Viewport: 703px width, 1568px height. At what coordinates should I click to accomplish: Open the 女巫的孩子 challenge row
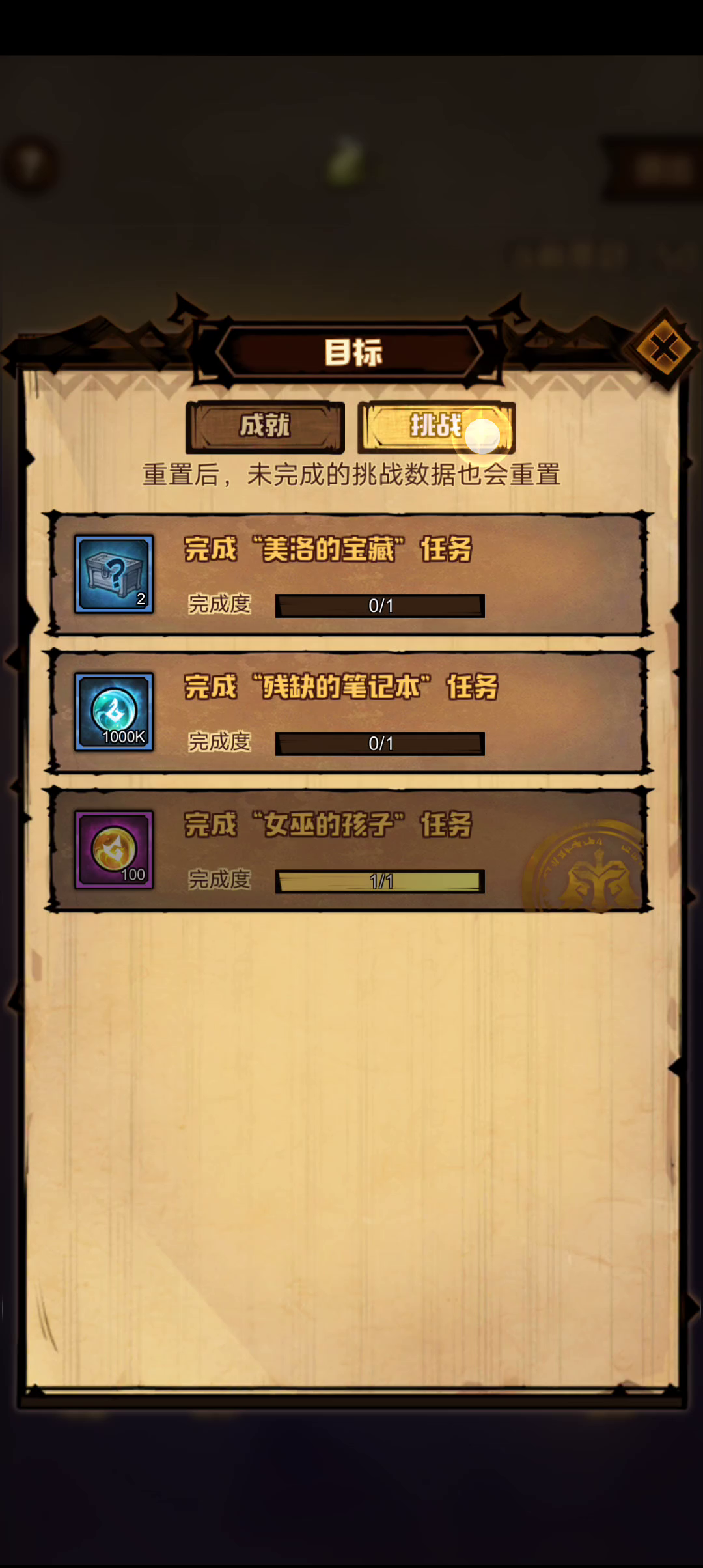click(391, 849)
